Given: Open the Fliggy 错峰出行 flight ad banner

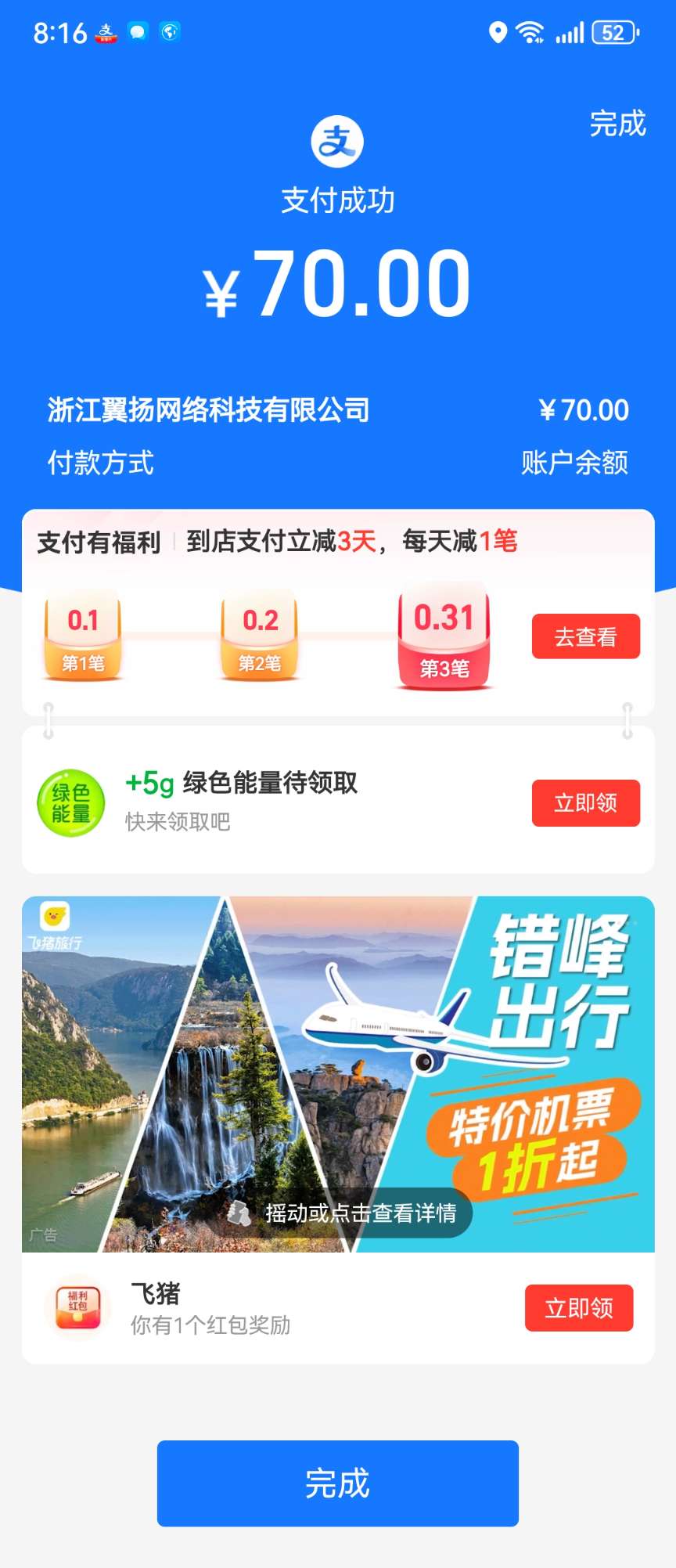Looking at the screenshot, I should tap(338, 1072).
